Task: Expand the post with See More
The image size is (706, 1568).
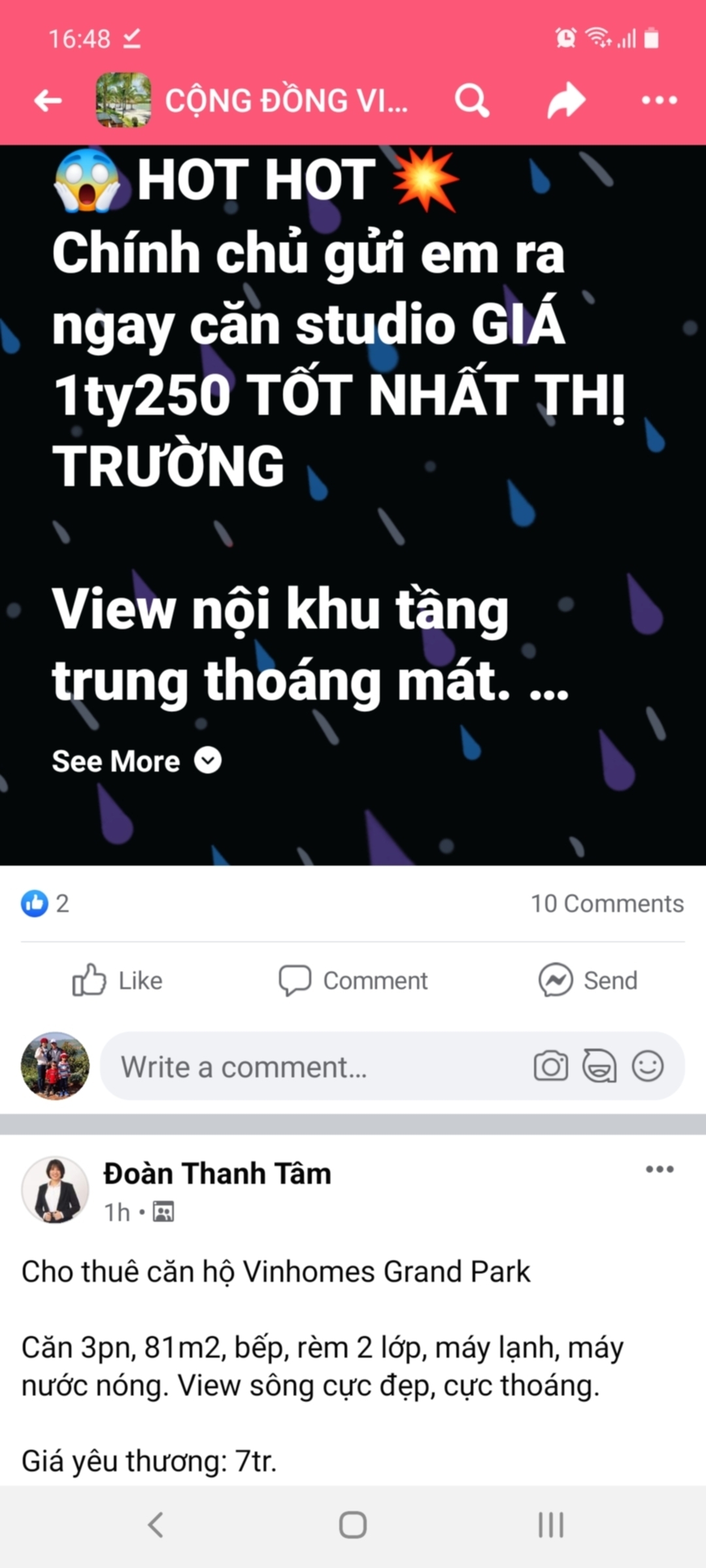Action: 137,761
